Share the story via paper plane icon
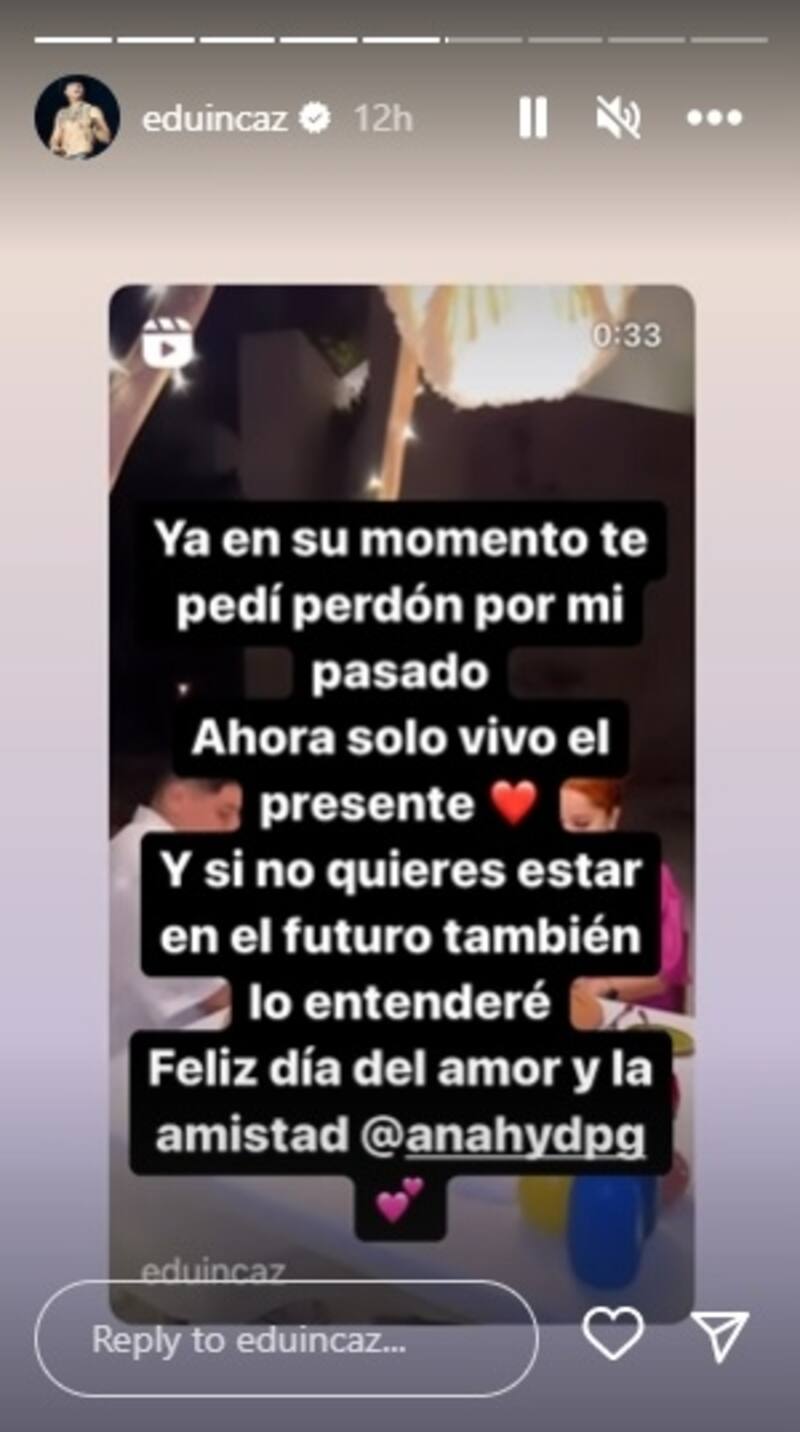Image resolution: width=800 pixels, height=1432 pixels. click(720, 1336)
